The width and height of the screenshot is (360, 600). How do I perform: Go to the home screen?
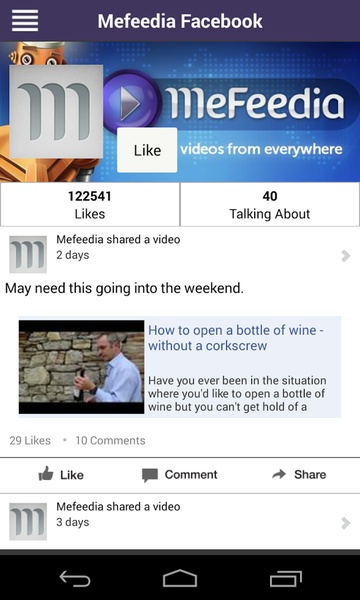point(180,578)
